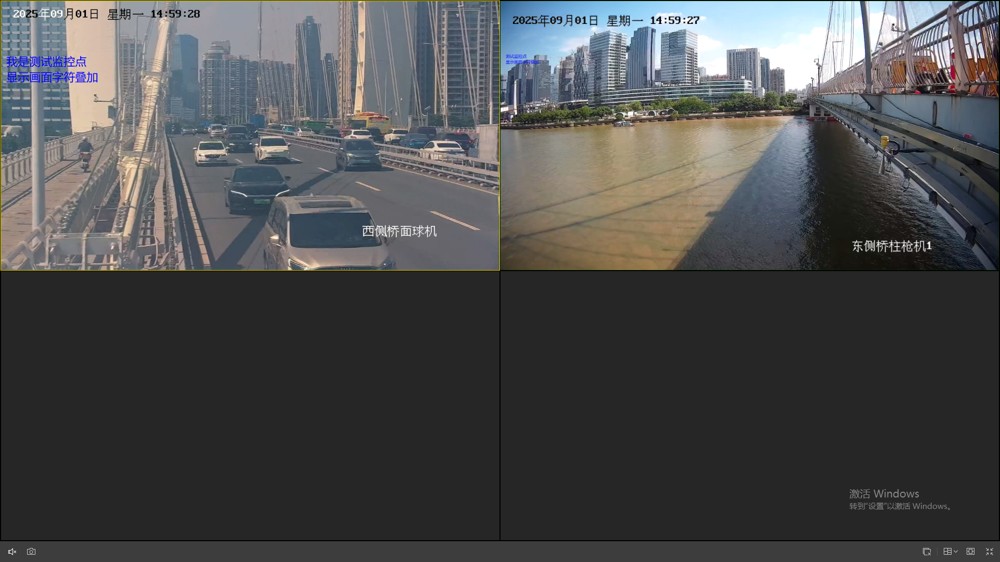Toggle the full-window fit view icon

(970, 552)
